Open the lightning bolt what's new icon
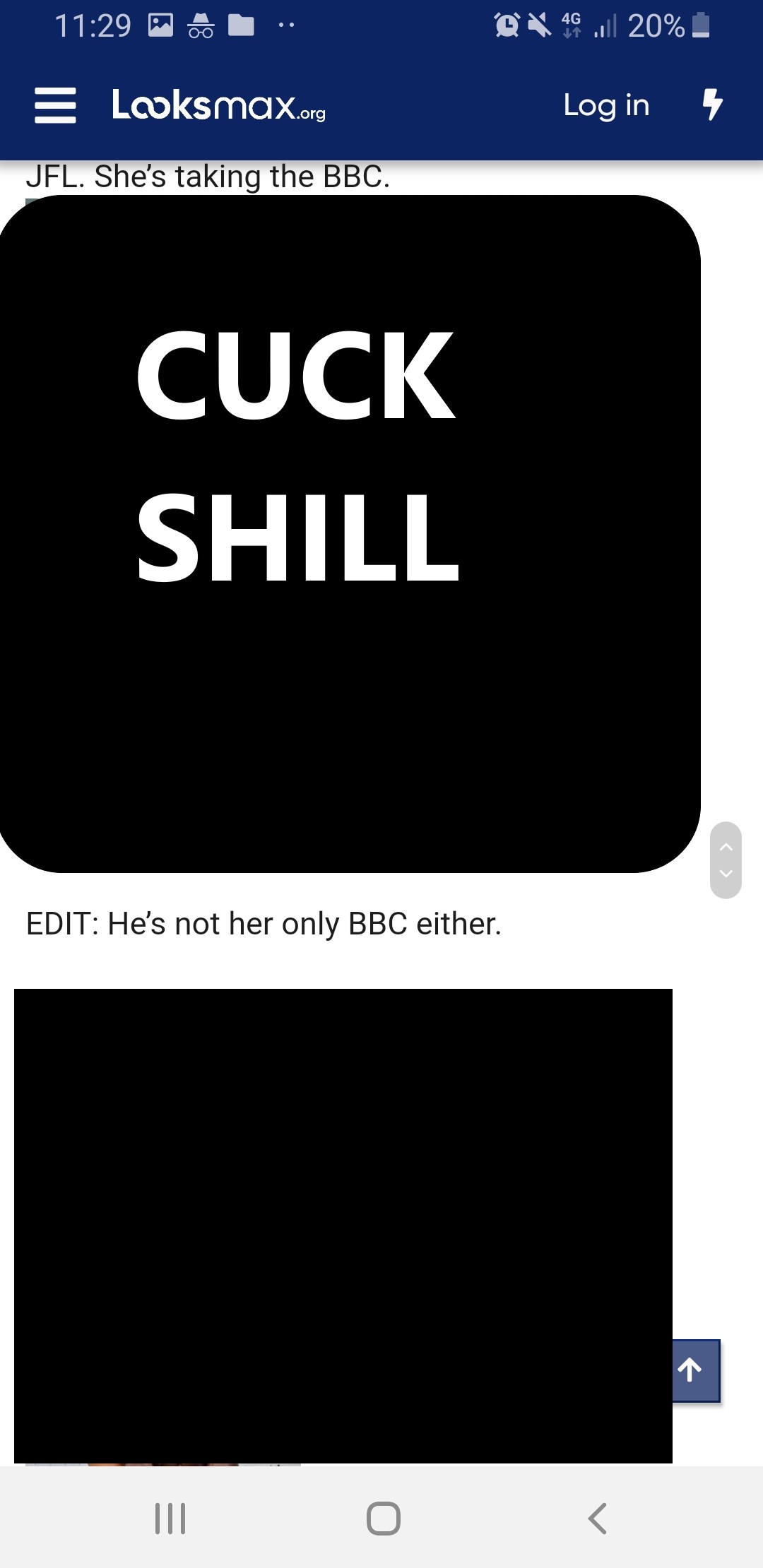 [x=712, y=105]
